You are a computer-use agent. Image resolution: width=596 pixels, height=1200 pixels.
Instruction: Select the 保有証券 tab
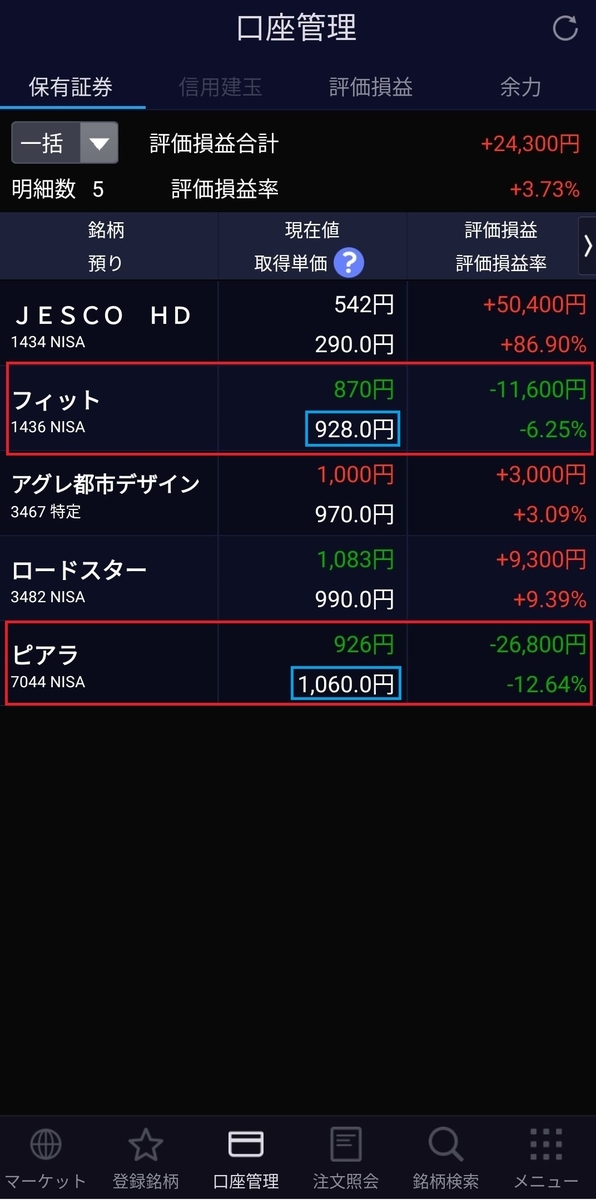(x=71, y=87)
